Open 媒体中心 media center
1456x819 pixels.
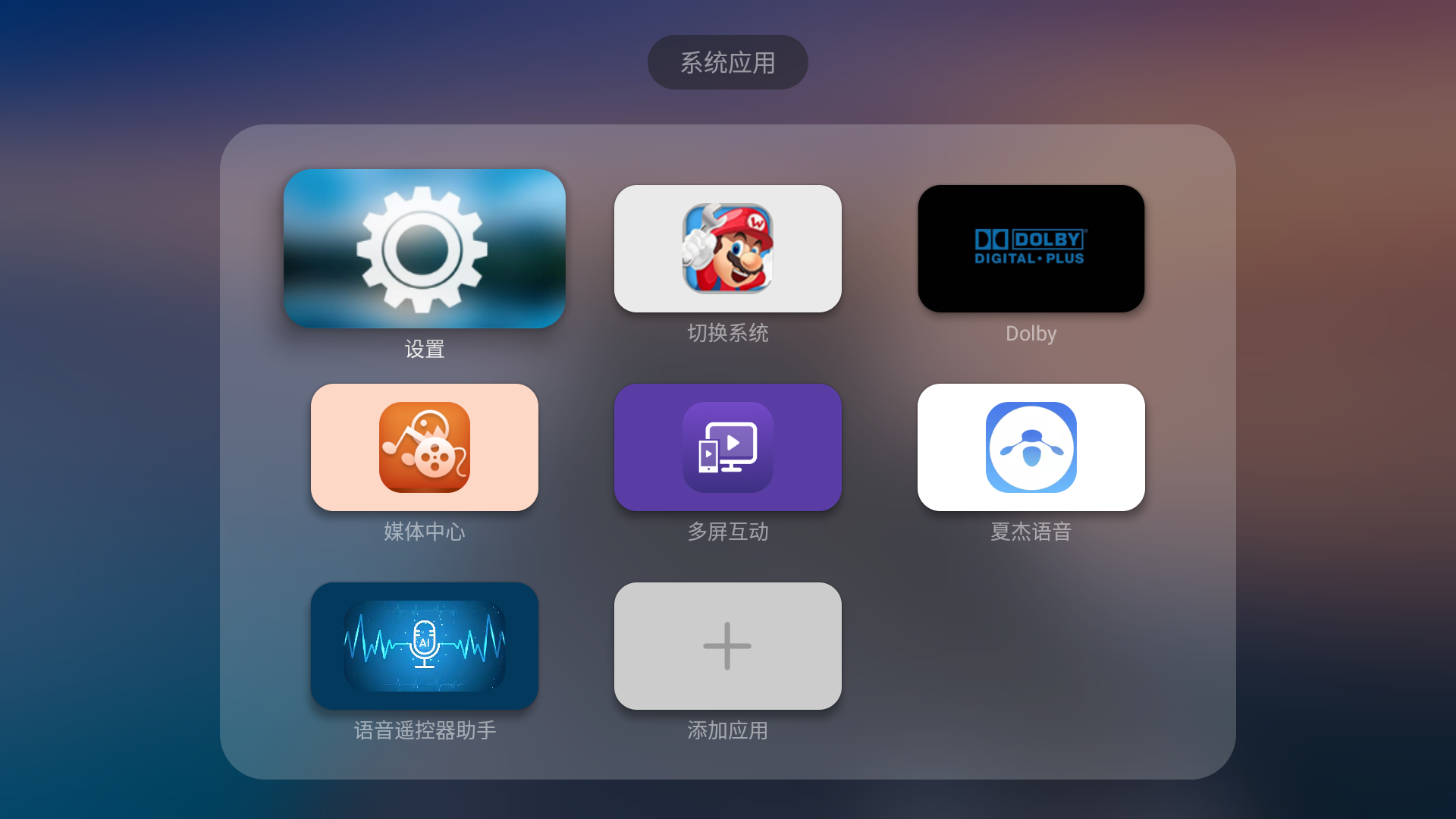click(424, 447)
